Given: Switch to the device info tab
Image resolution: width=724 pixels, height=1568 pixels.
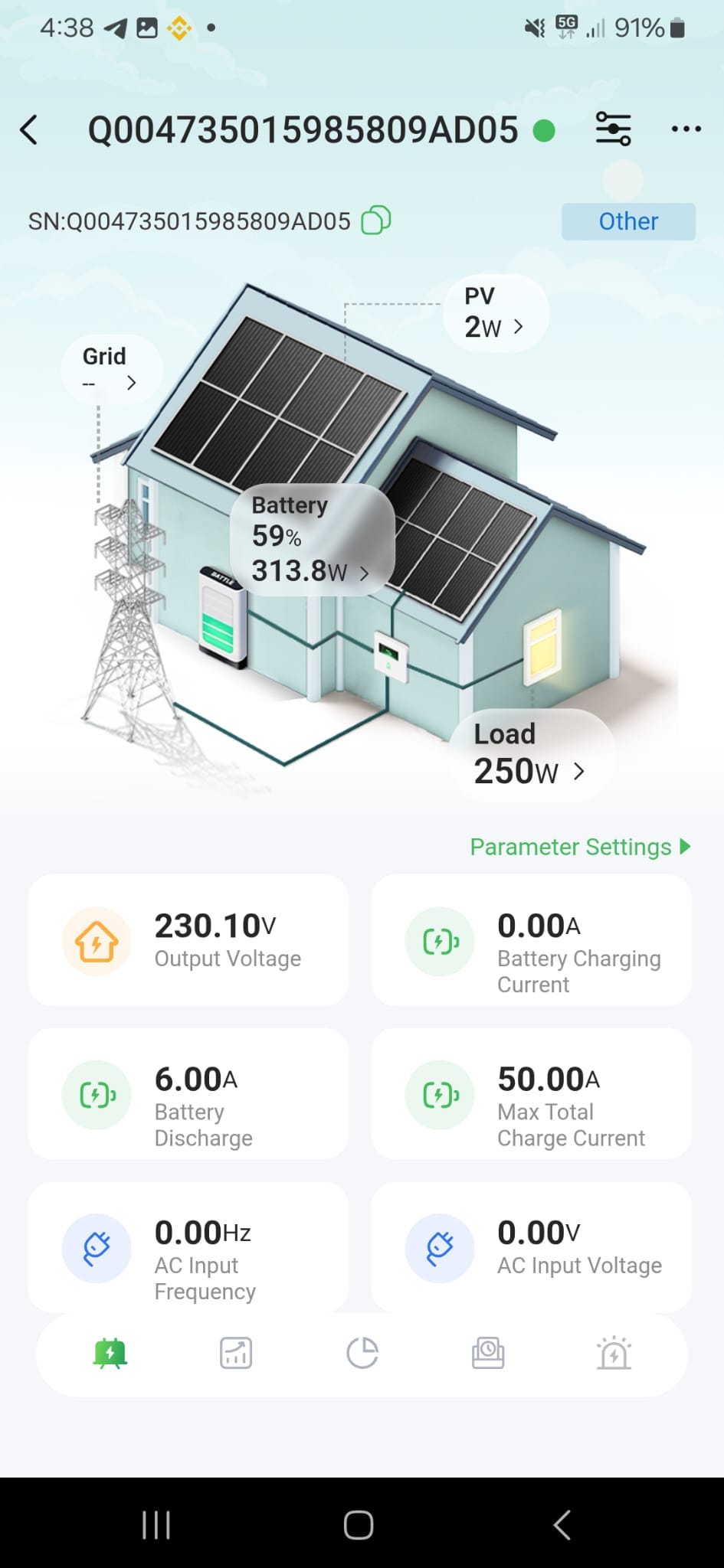Looking at the screenshot, I should point(488,1353).
